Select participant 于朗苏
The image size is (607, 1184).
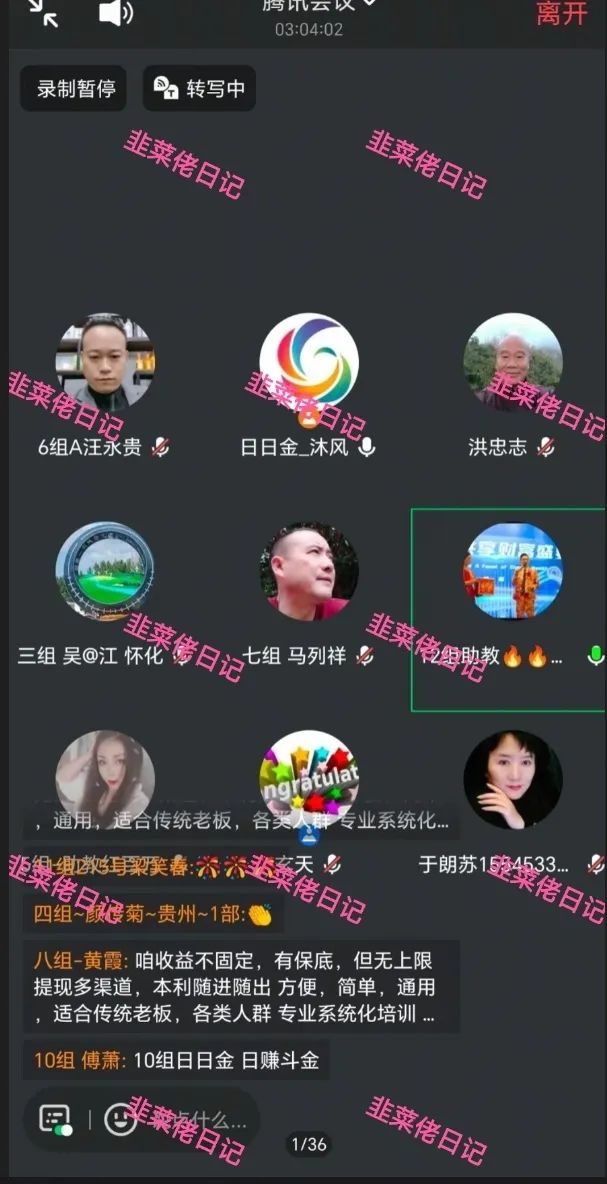[x=512, y=780]
